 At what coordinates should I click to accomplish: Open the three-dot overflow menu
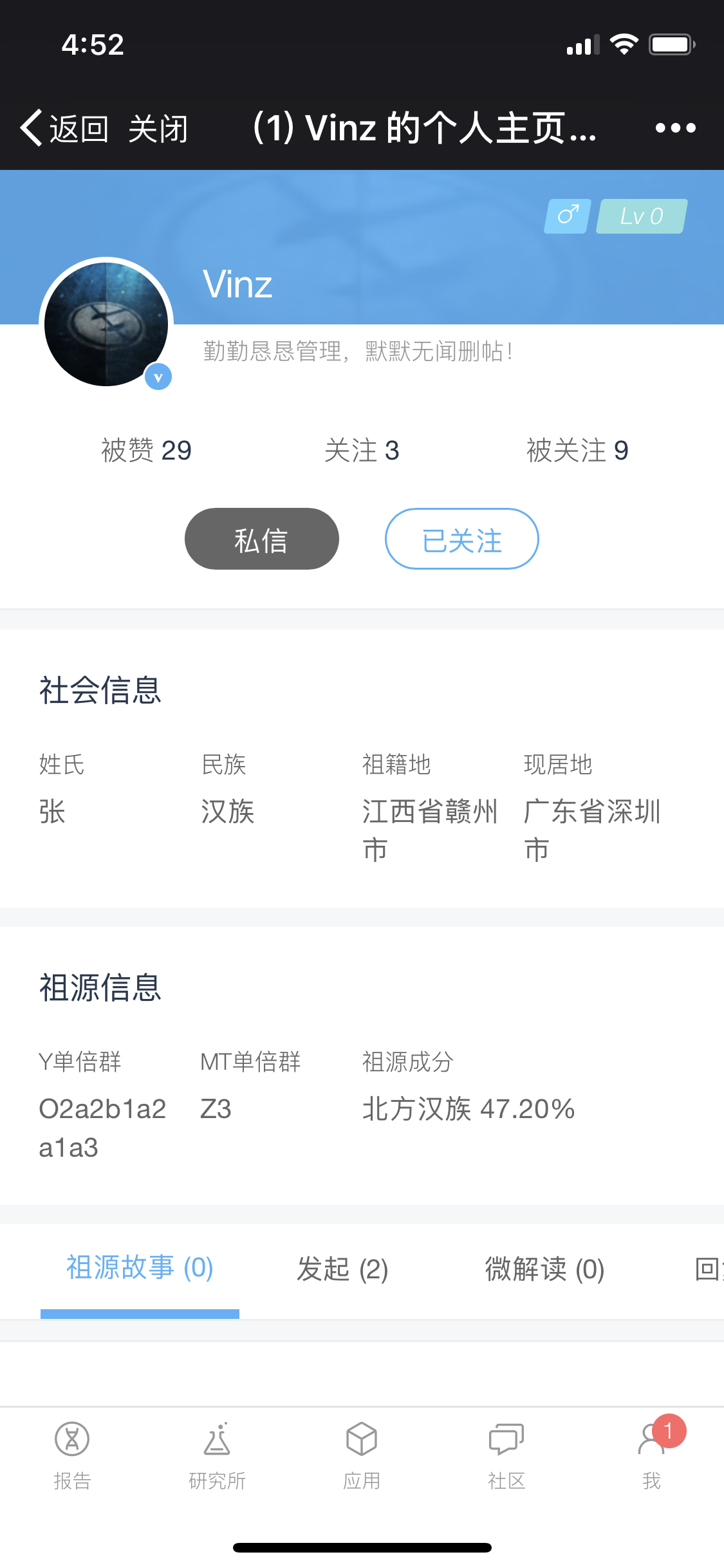click(x=675, y=127)
